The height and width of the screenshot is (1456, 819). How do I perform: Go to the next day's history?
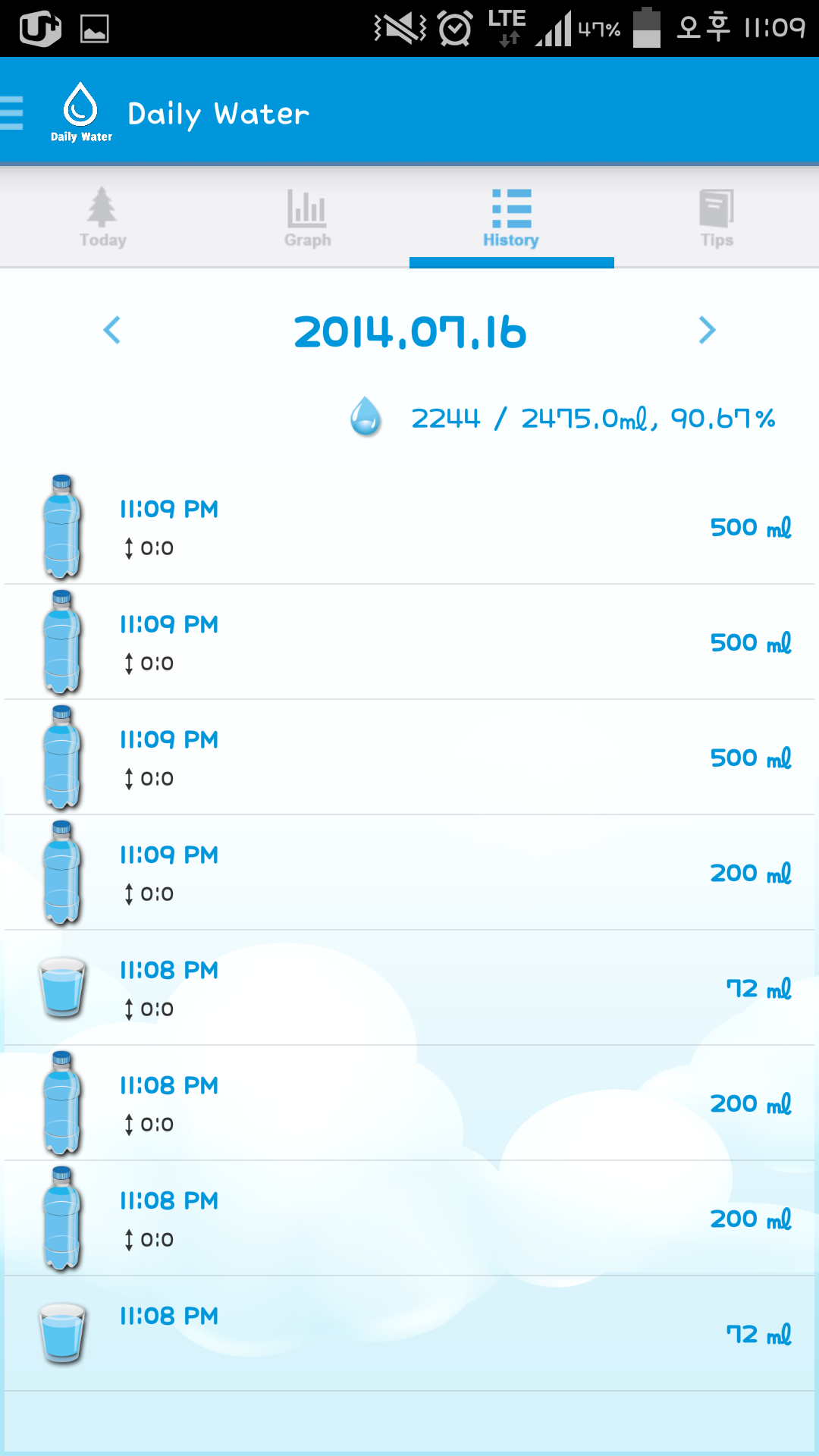(707, 330)
